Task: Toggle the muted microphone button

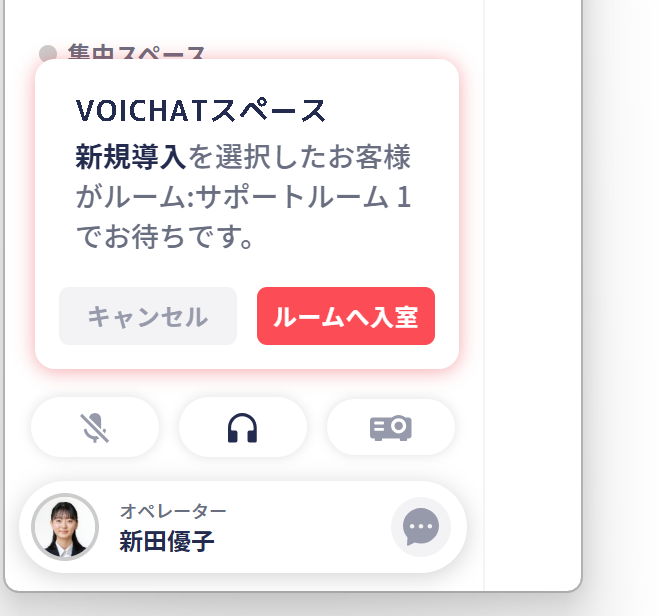Action: pyautogui.click(x=95, y=428)
